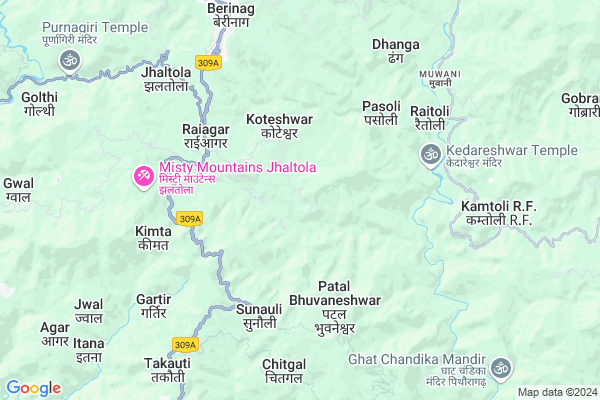
Task: Open the Ghat Chandika Mandir marker
Action: point(501,367)
